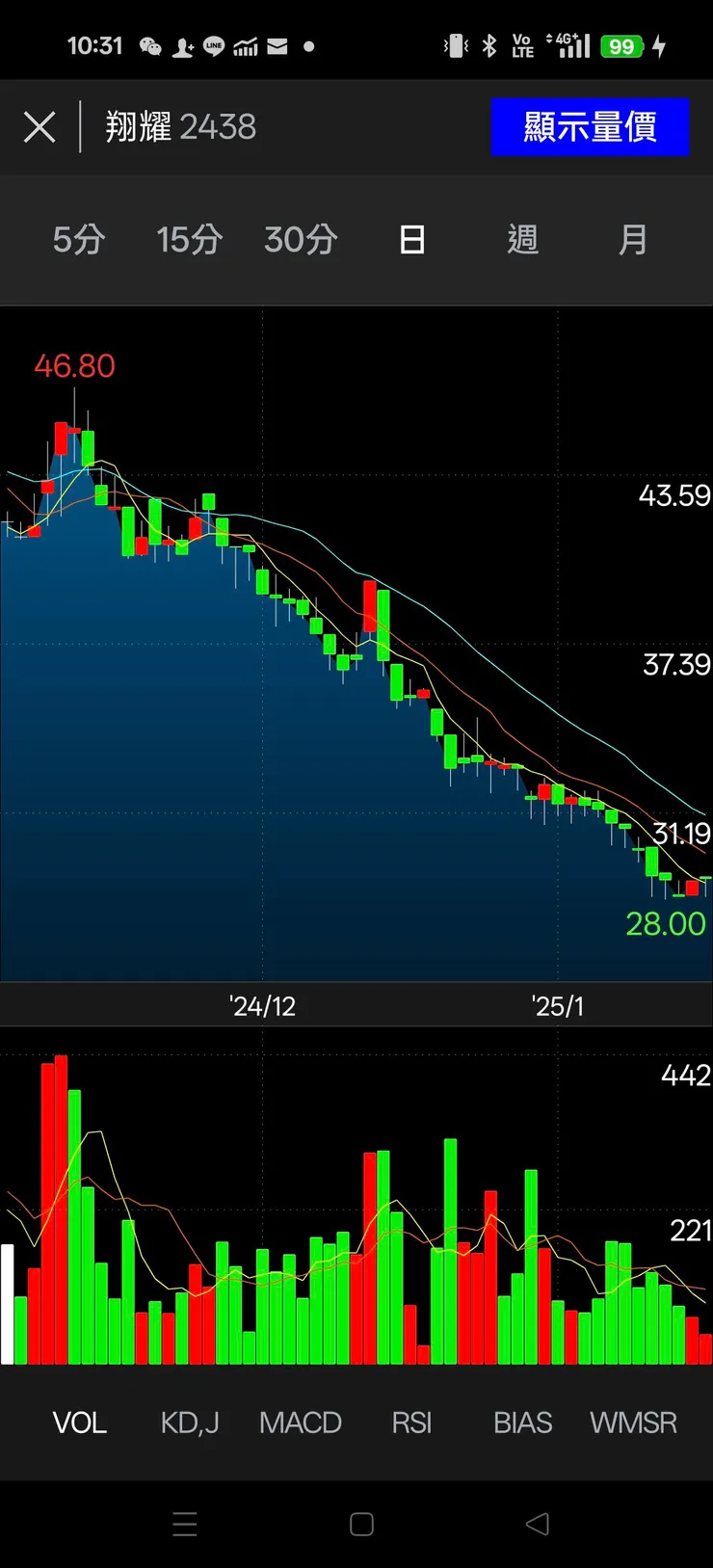Show the 30分 candlestick chart
Image resolution: width=713 pixels, height=1568 pixels.
[301, 239]
